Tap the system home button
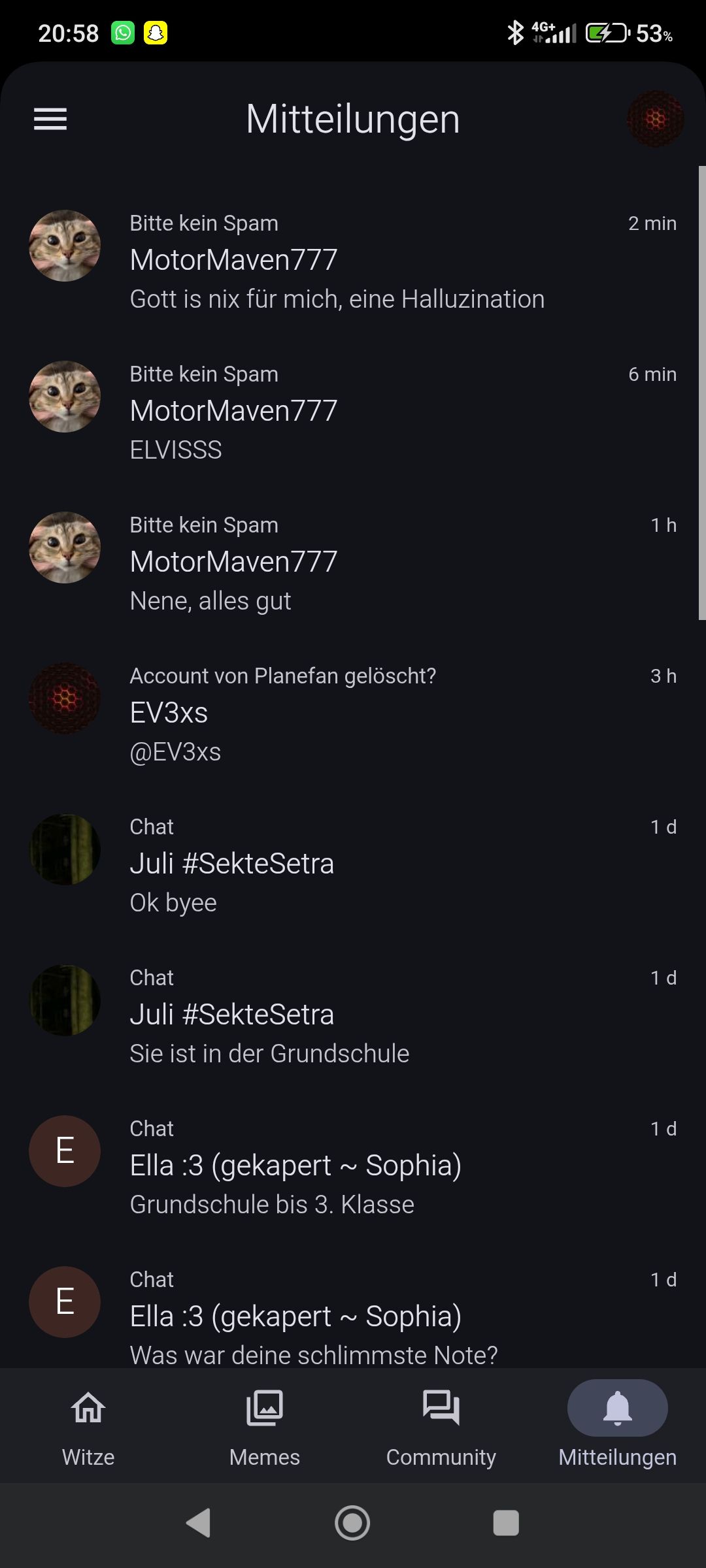The height and width of the screenshot is (1568, 706). (x=352, y=1523)
